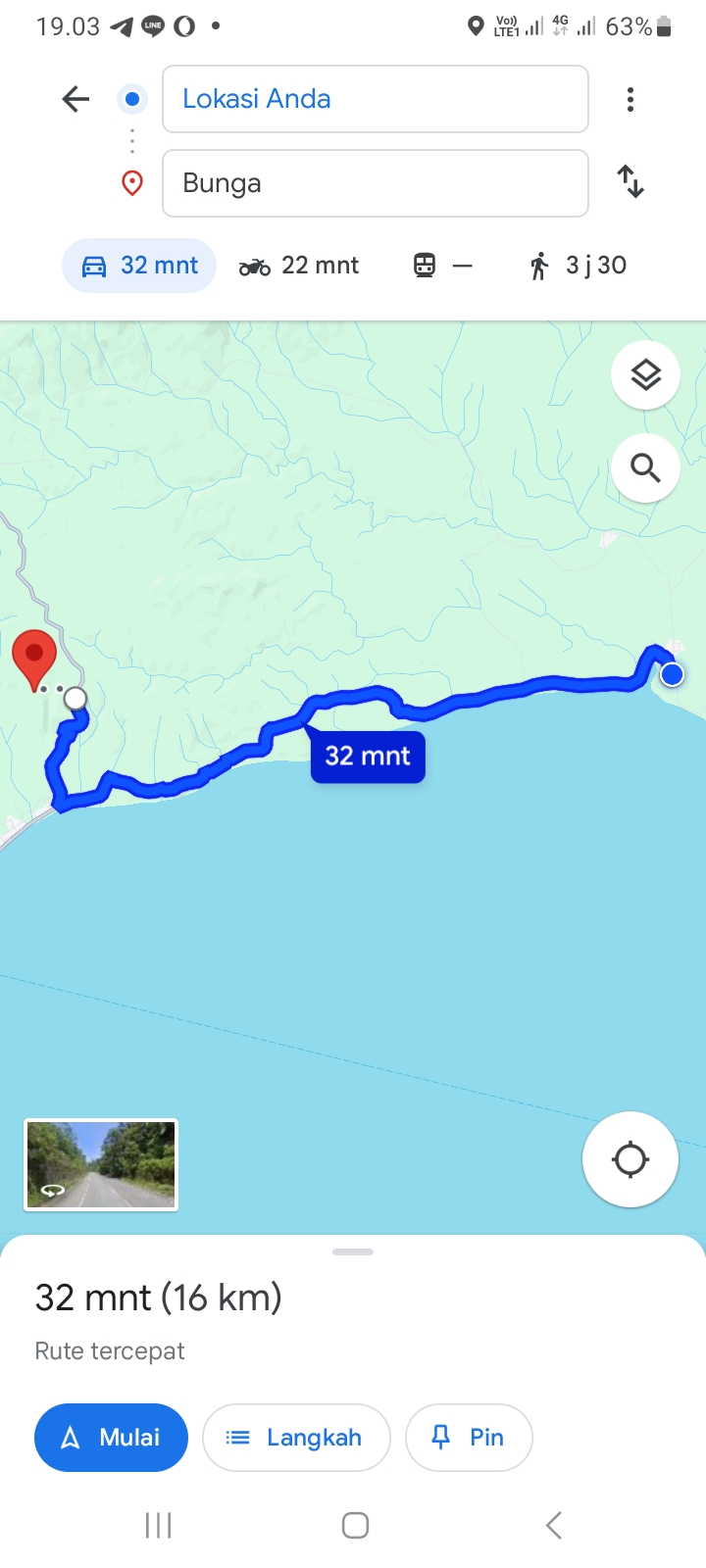Switch to public transit mode

[x=442, y=266]
